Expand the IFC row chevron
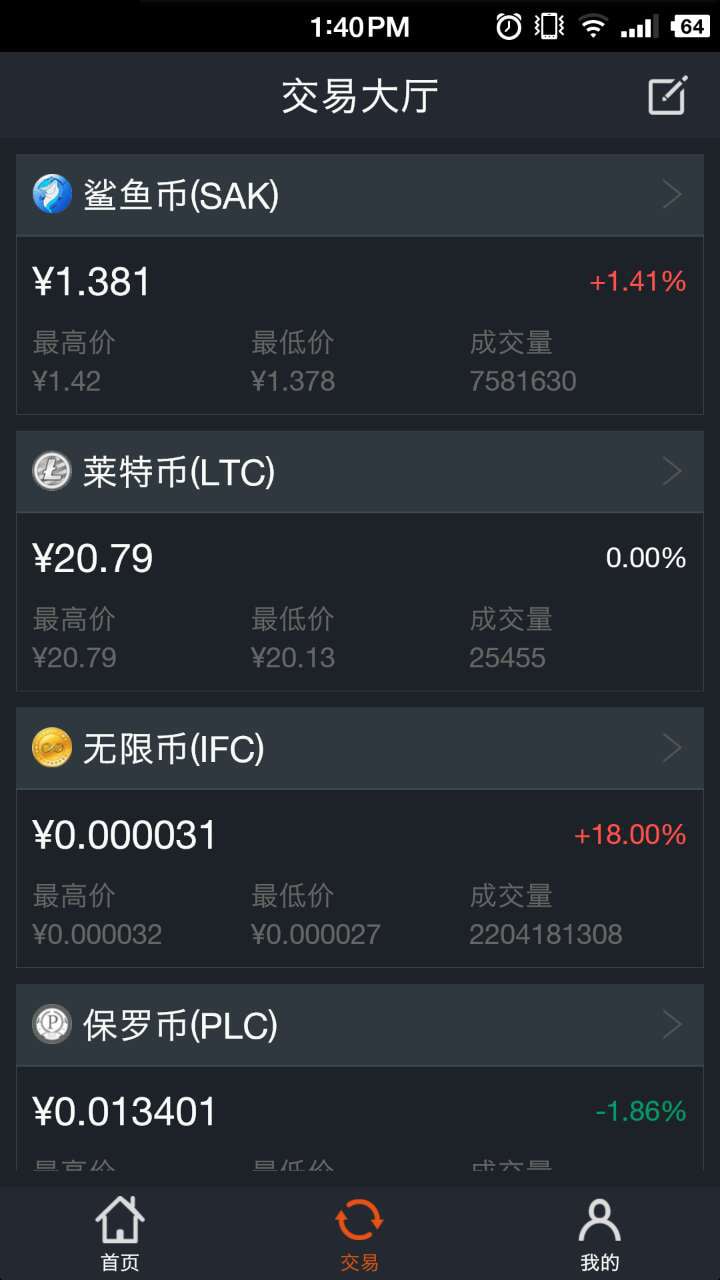 [x=672, y=747]
